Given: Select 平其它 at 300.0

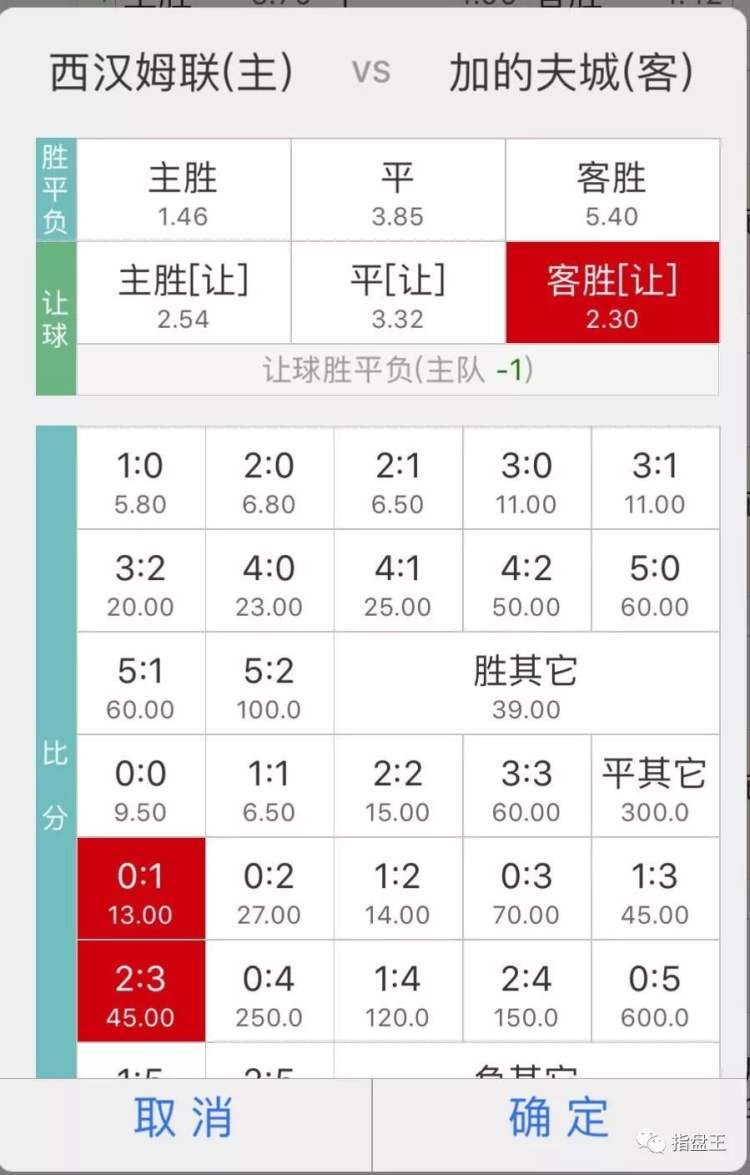Looking at the screenshot, I should coord(654,787).
